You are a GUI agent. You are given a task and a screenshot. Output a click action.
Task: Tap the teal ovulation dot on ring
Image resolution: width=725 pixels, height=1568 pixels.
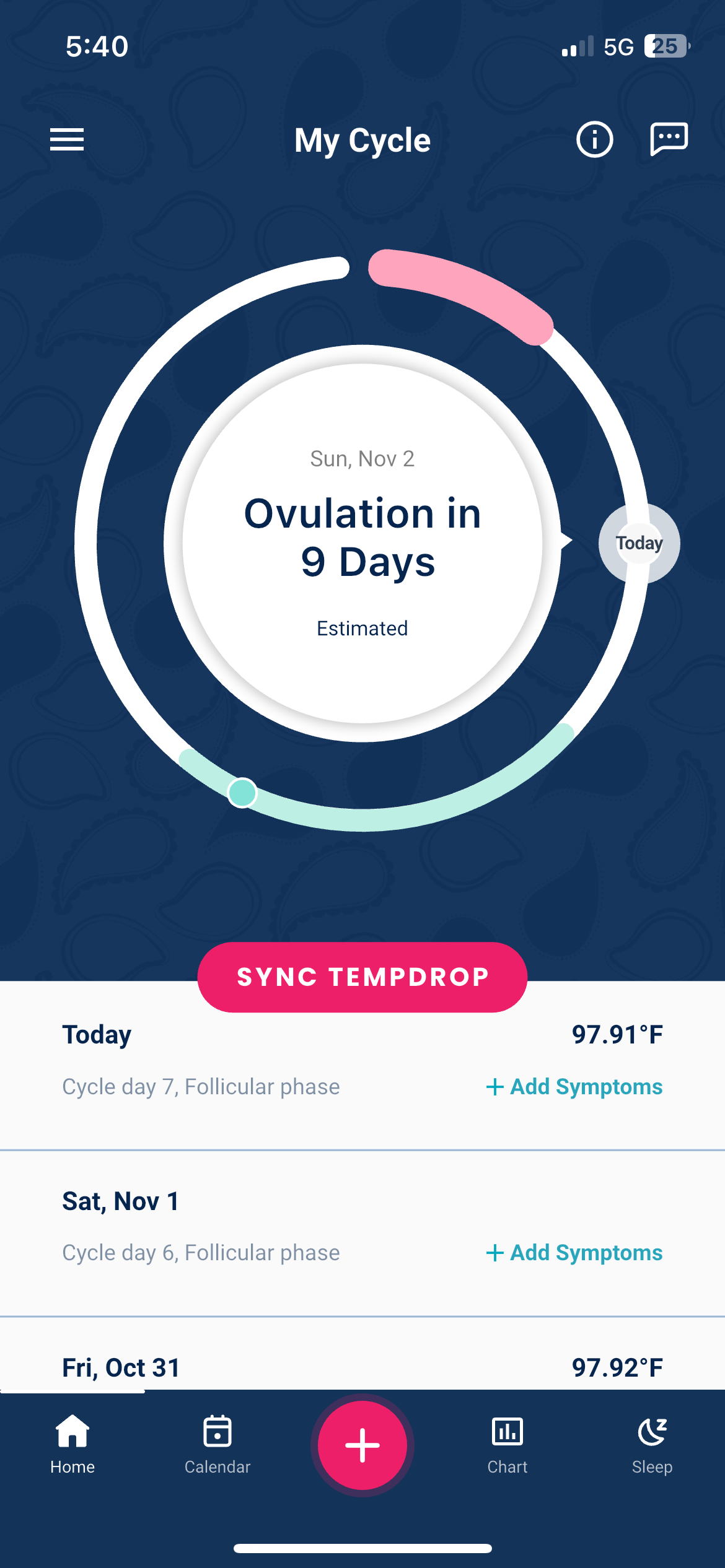pyautogui.click(x=242, y=793)
